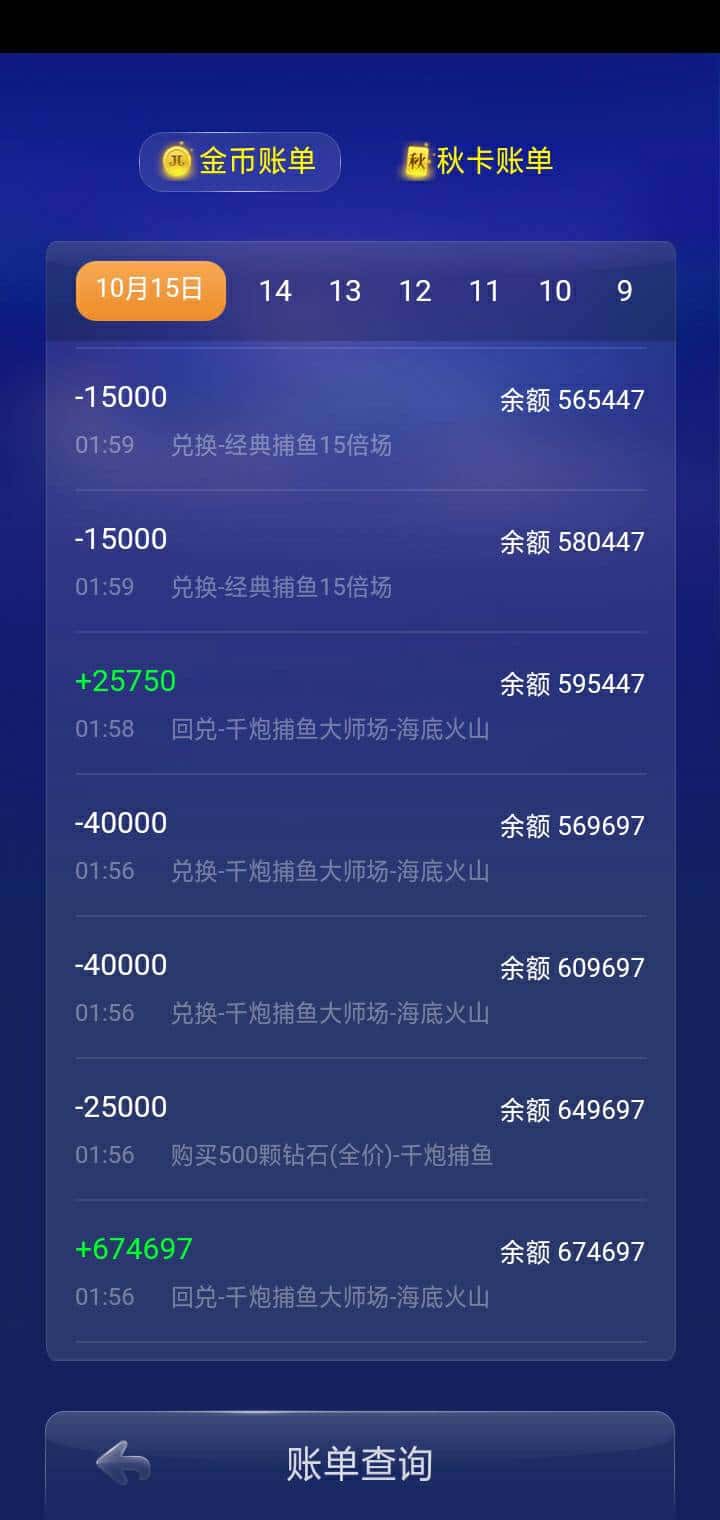720x1520 pixels.
Task: Select date 9 in the date bar
Action: (x=623, y=290)
